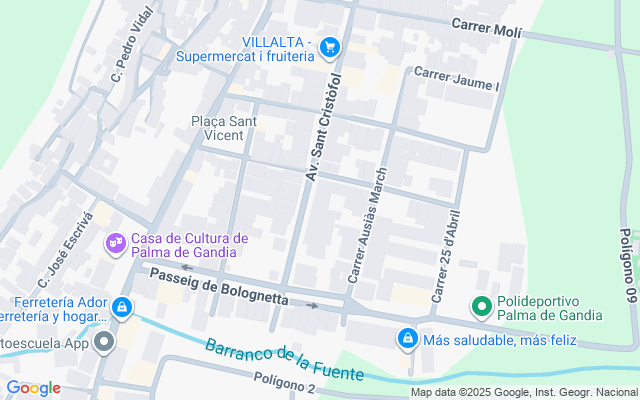
Task: Open the VILLALTA supermarket marker
Action: pos(330,47)
